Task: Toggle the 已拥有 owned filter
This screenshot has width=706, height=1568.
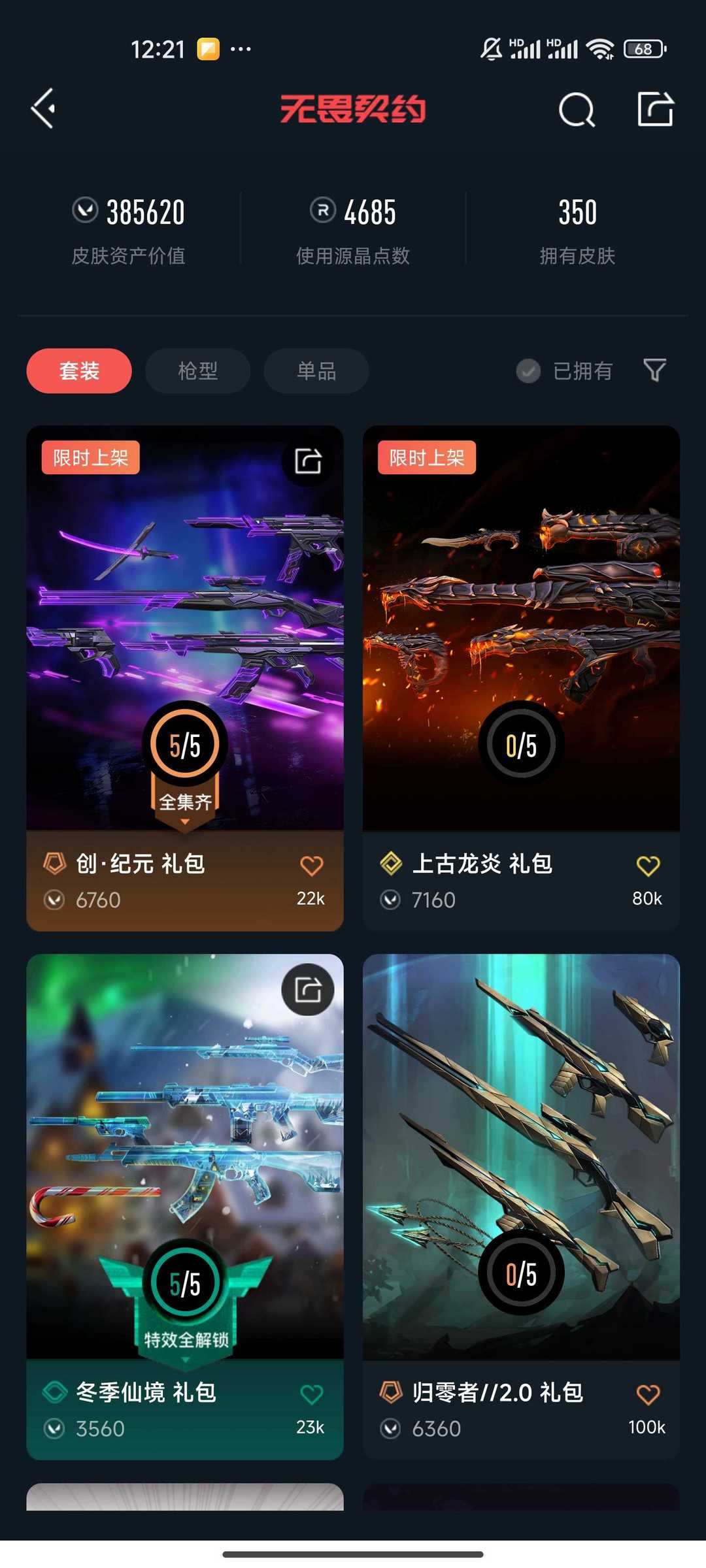Action: click(x=564, y=370)
